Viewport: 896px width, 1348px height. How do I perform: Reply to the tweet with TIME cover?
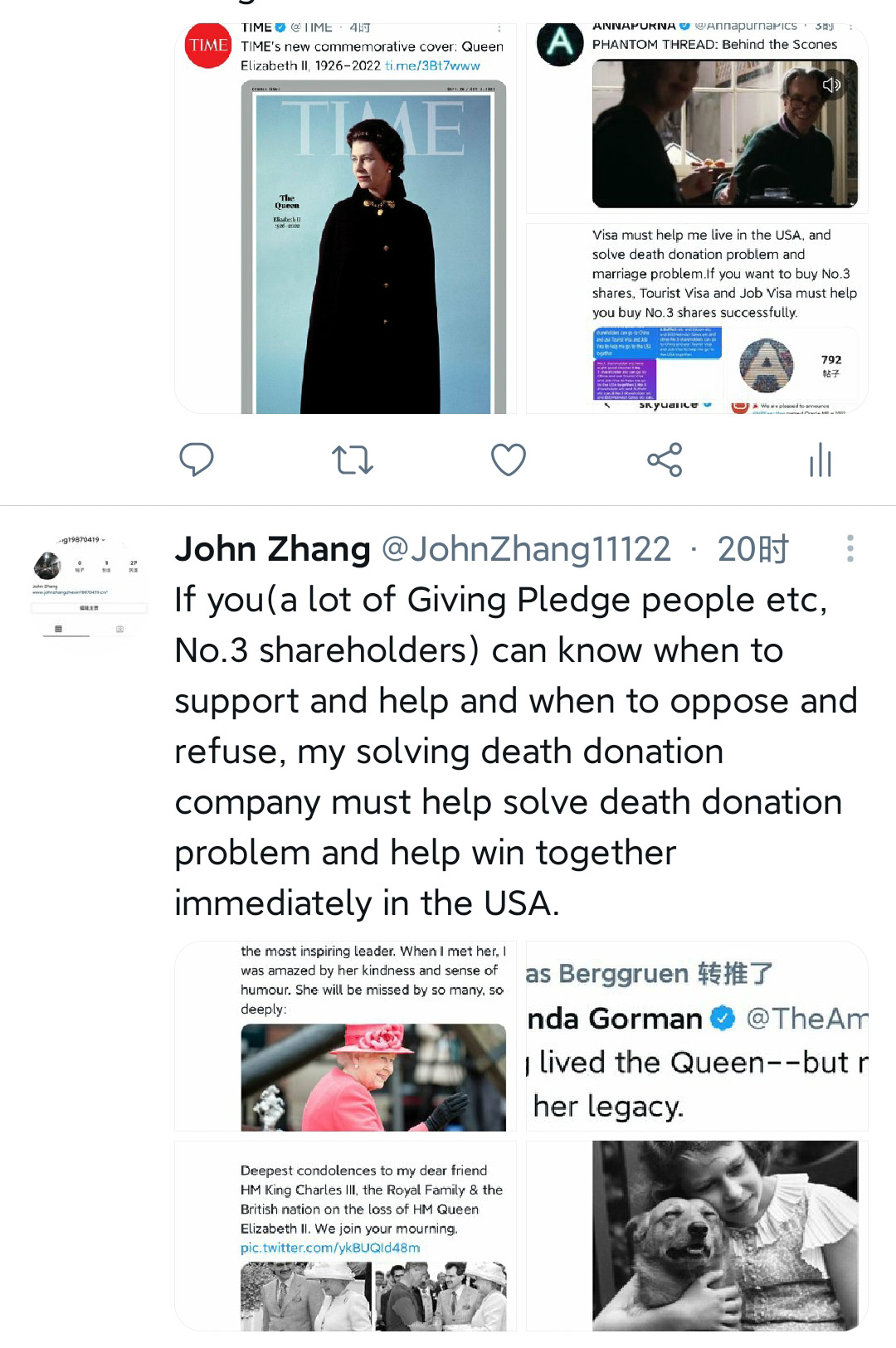[x=197, y=460]
